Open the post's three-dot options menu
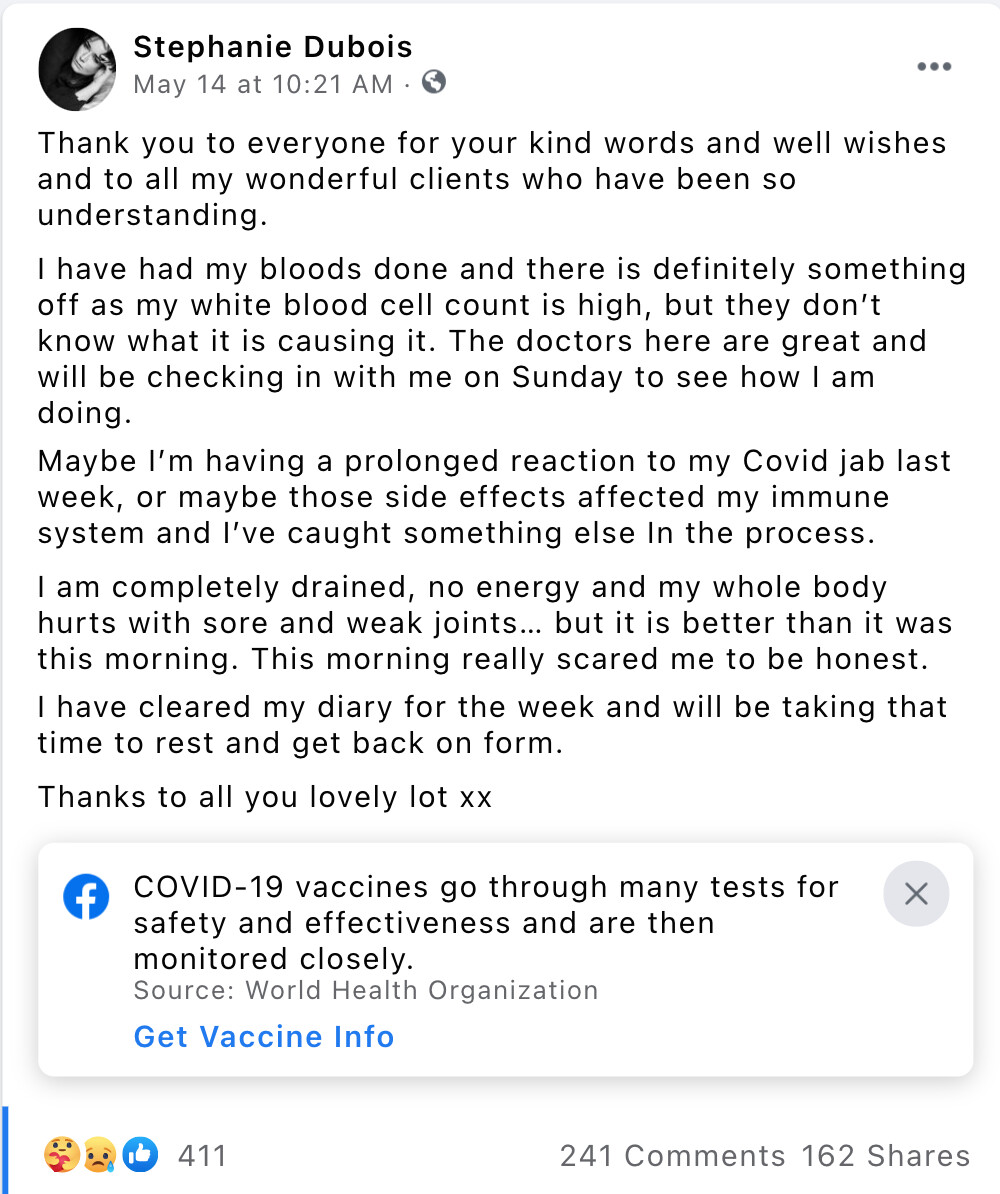The height and width of the screenshot is (1194, 1000). [x=933, y=67]
